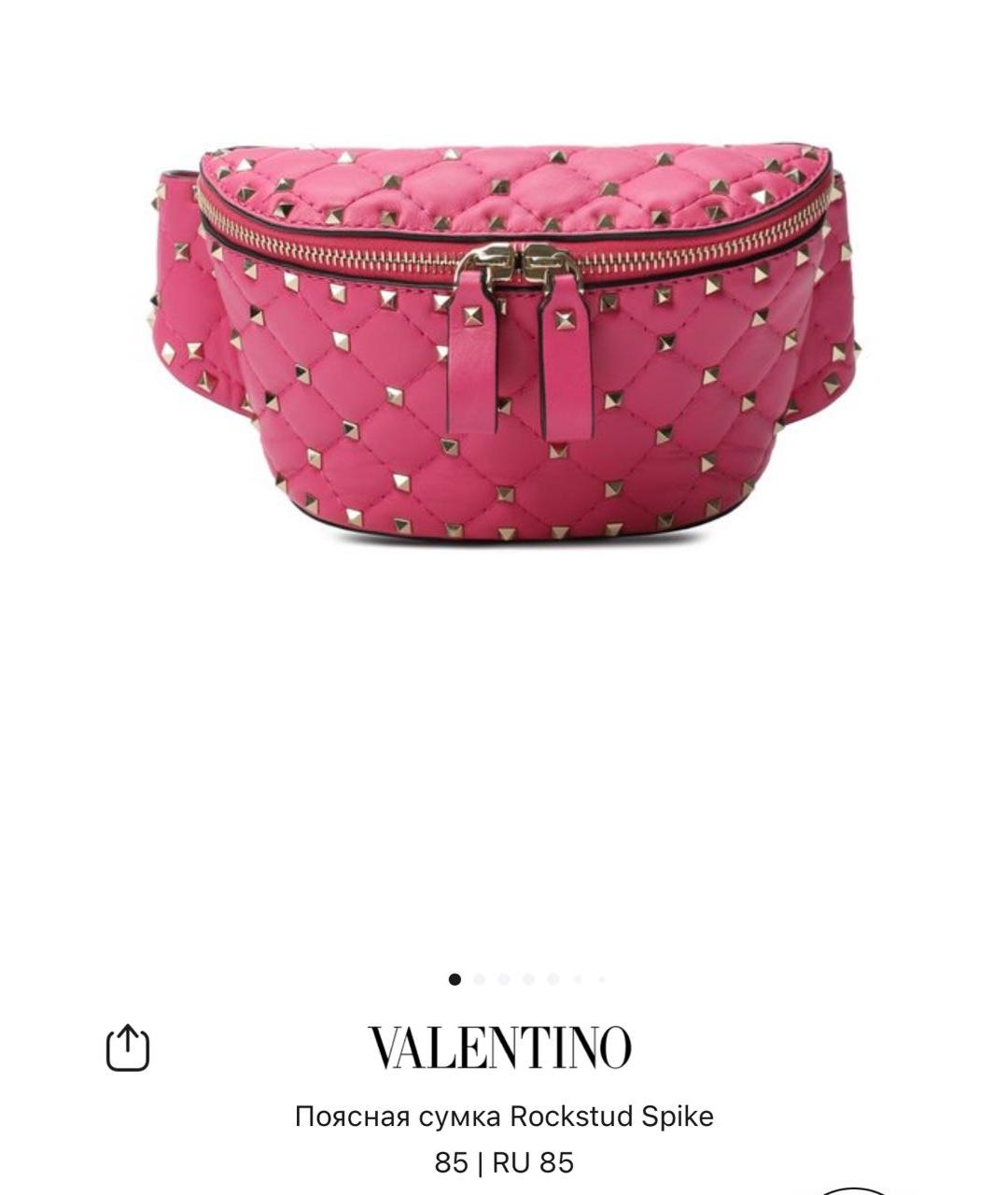Image resolution: width=1008 pixels, height=1195 pixels.
Task: Select the second carousel indicator dot
Action: (x=480, y=978)
